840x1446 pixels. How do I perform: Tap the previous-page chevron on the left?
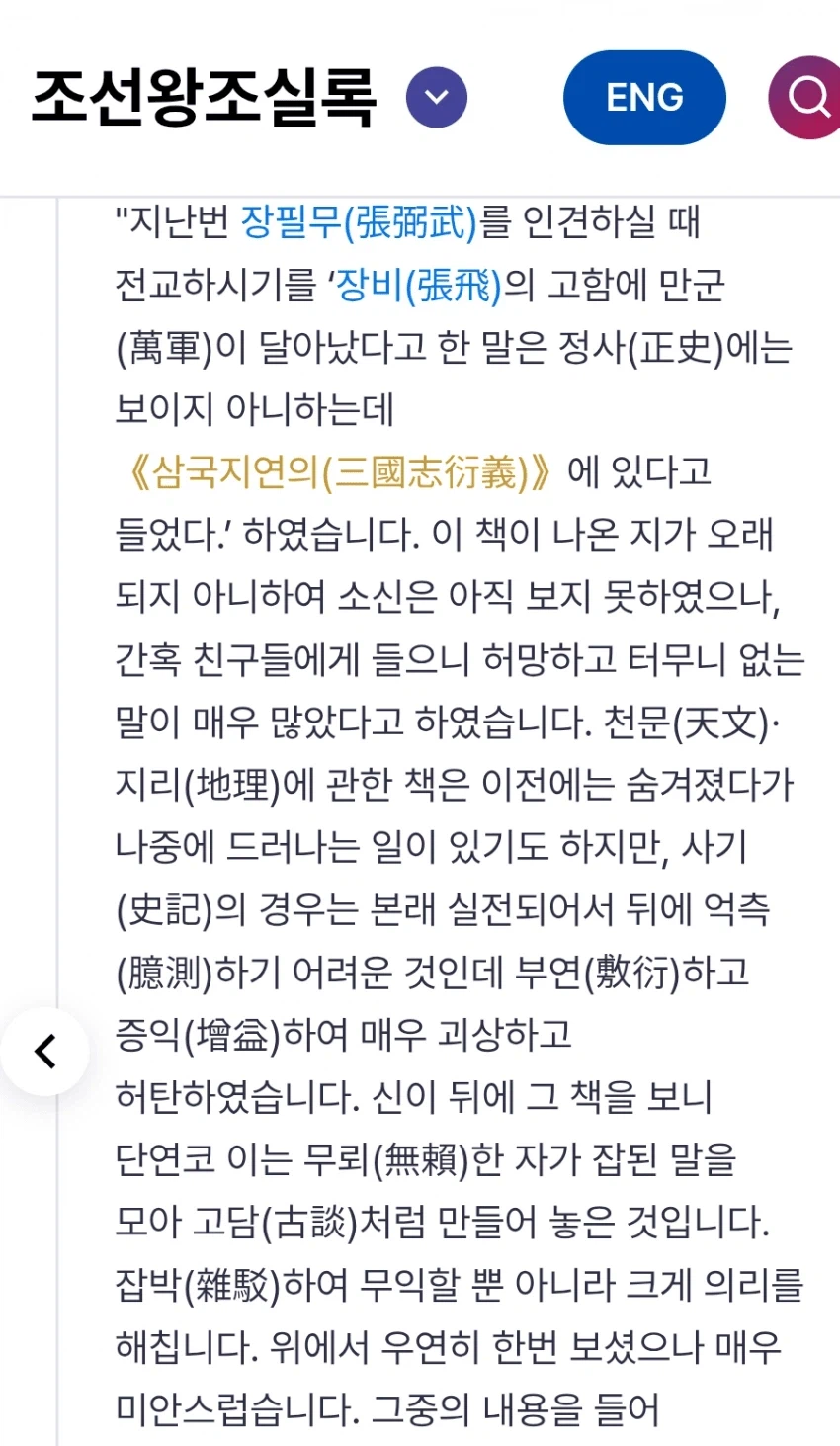tap(45, 1052)
